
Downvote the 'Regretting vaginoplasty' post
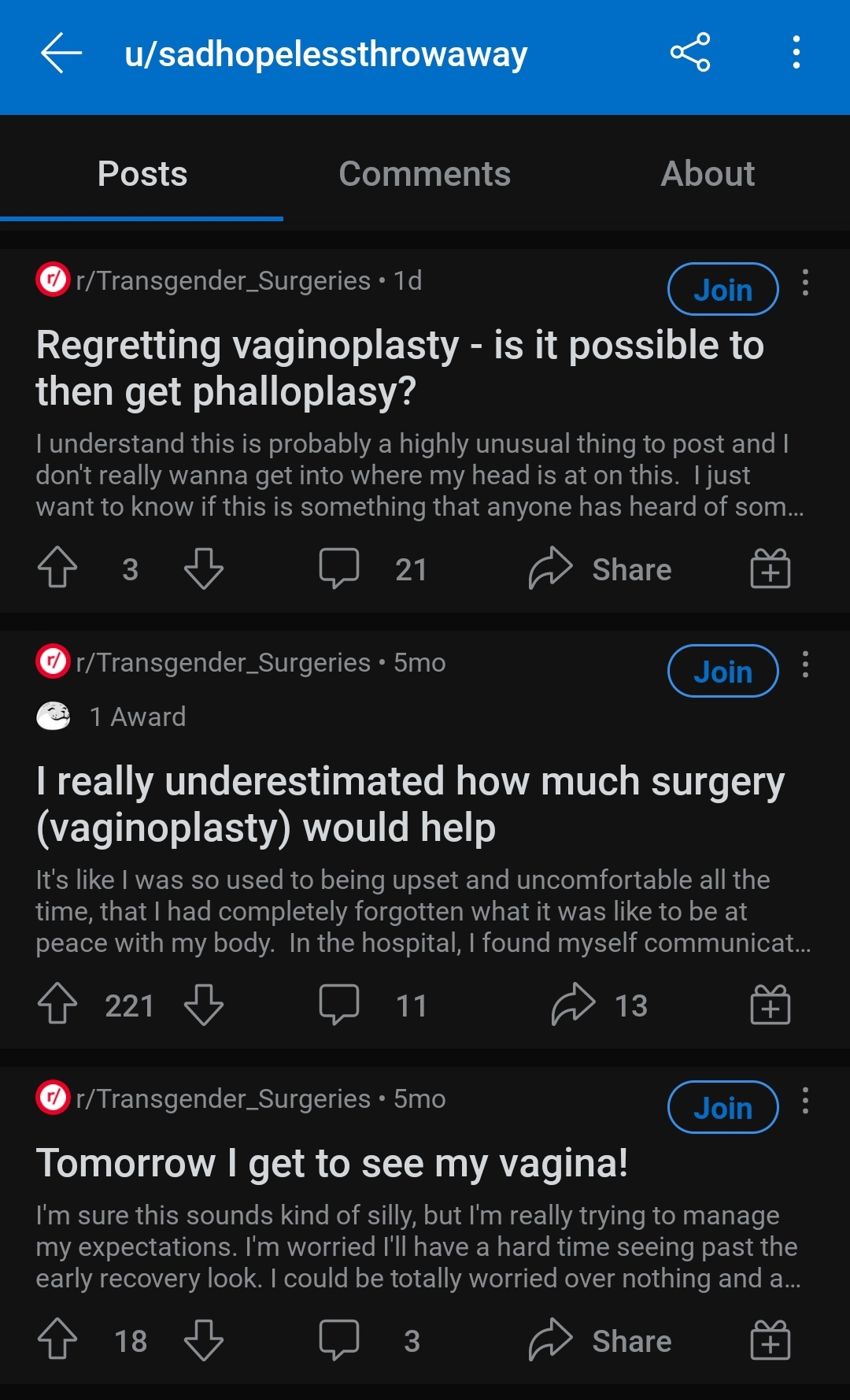point(204,569)
